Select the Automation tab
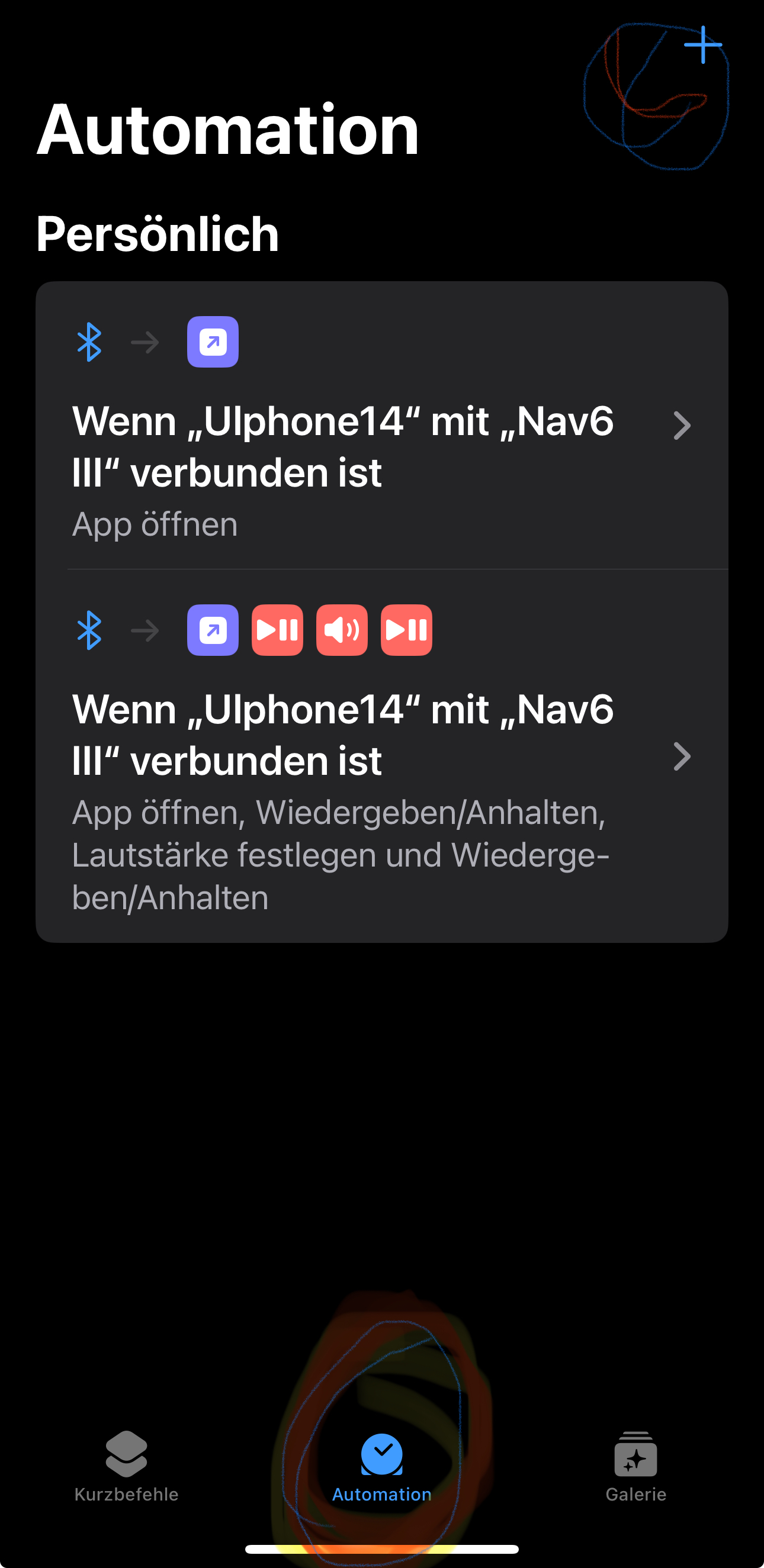 pos(382,1466)
